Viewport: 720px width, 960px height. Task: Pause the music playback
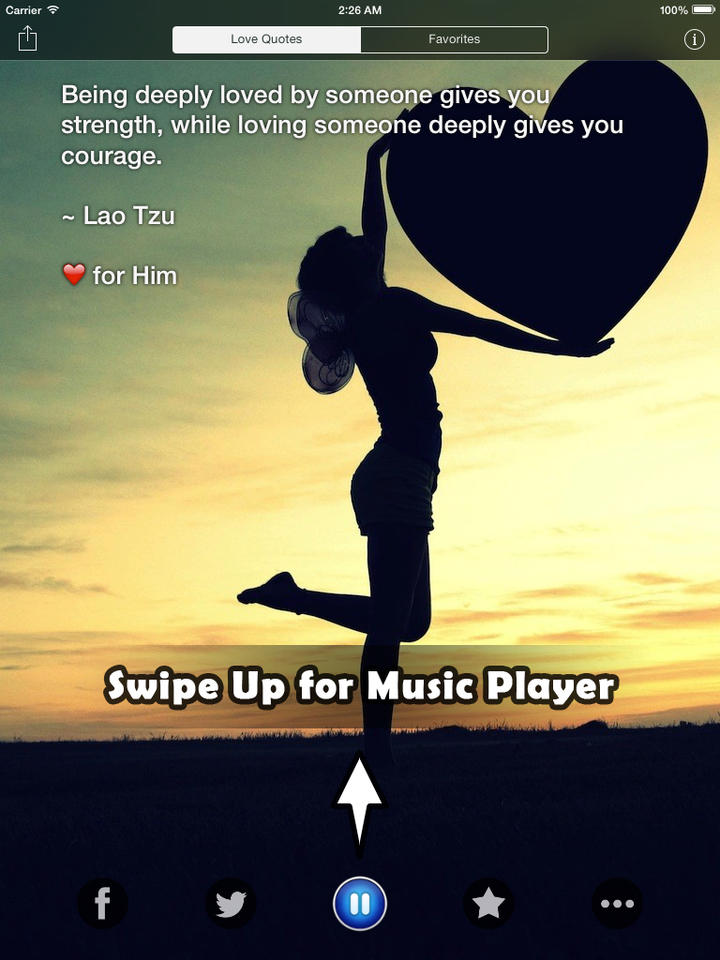tap(360, 904)
